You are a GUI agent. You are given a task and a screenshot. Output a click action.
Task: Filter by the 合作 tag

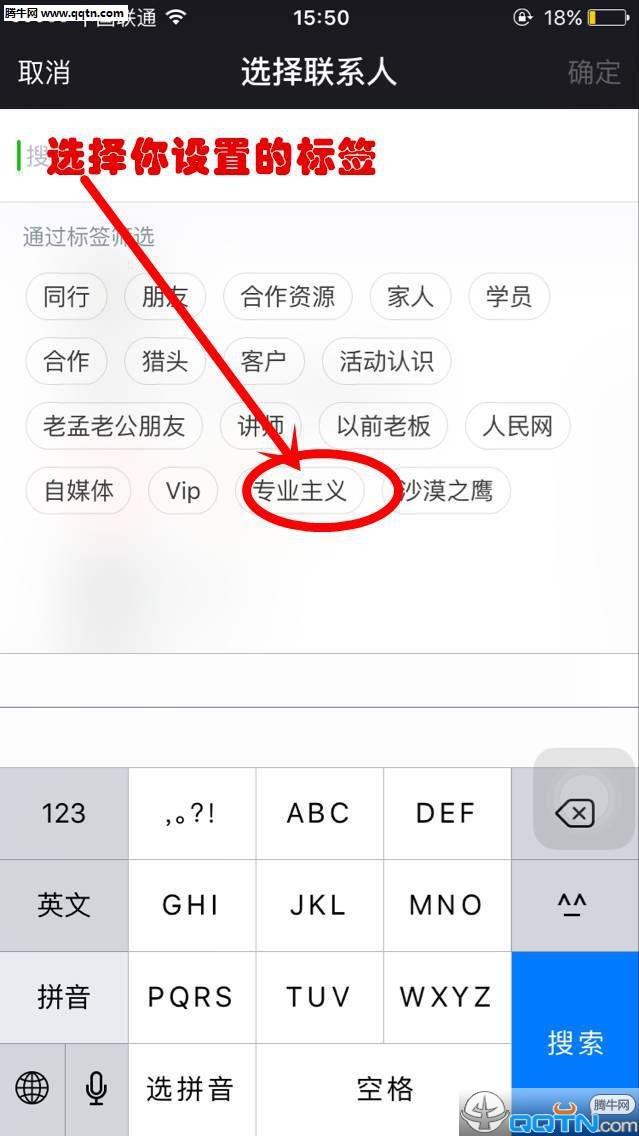pos(66,361)
